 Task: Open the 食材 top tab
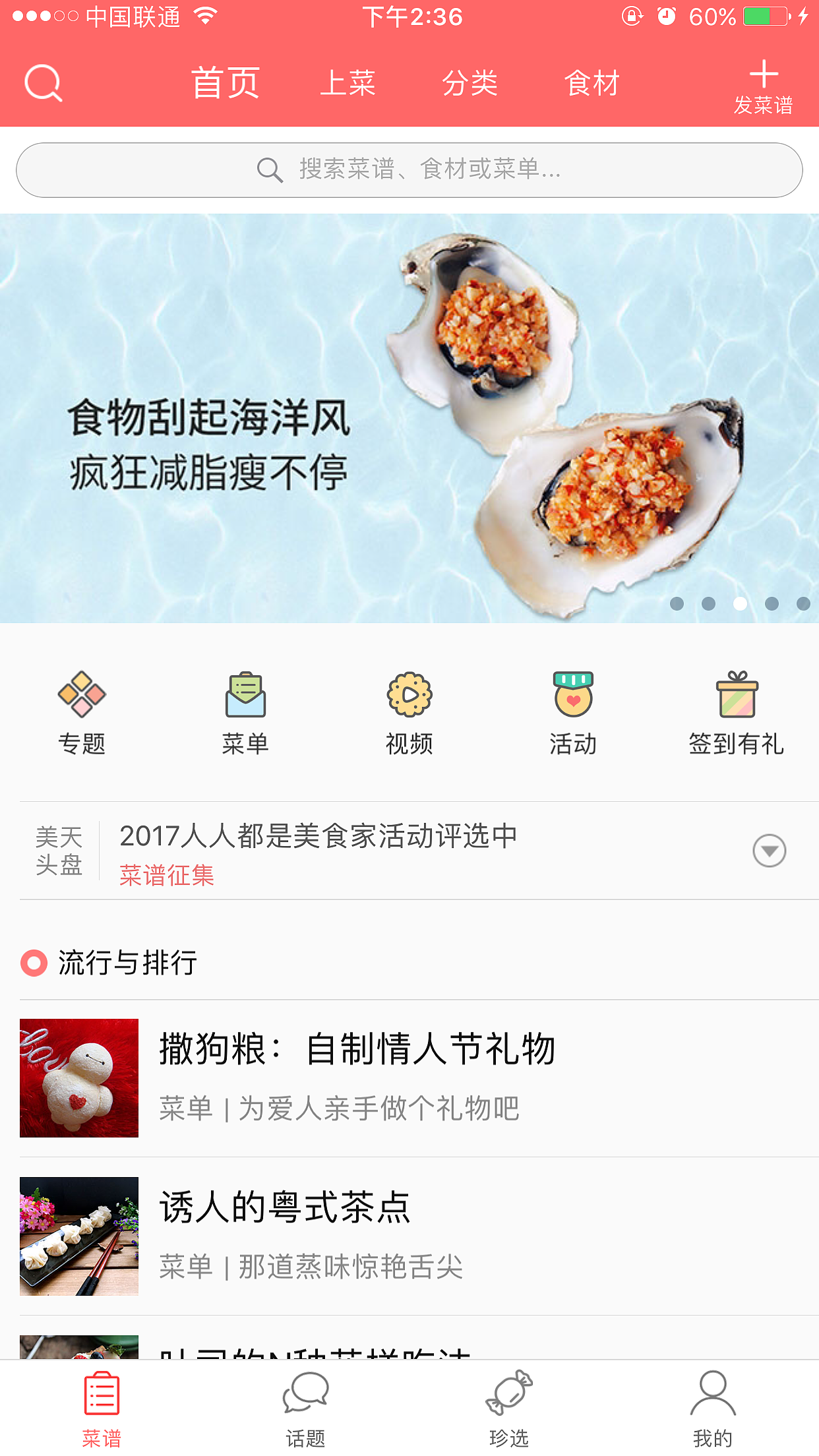(591, 84)
